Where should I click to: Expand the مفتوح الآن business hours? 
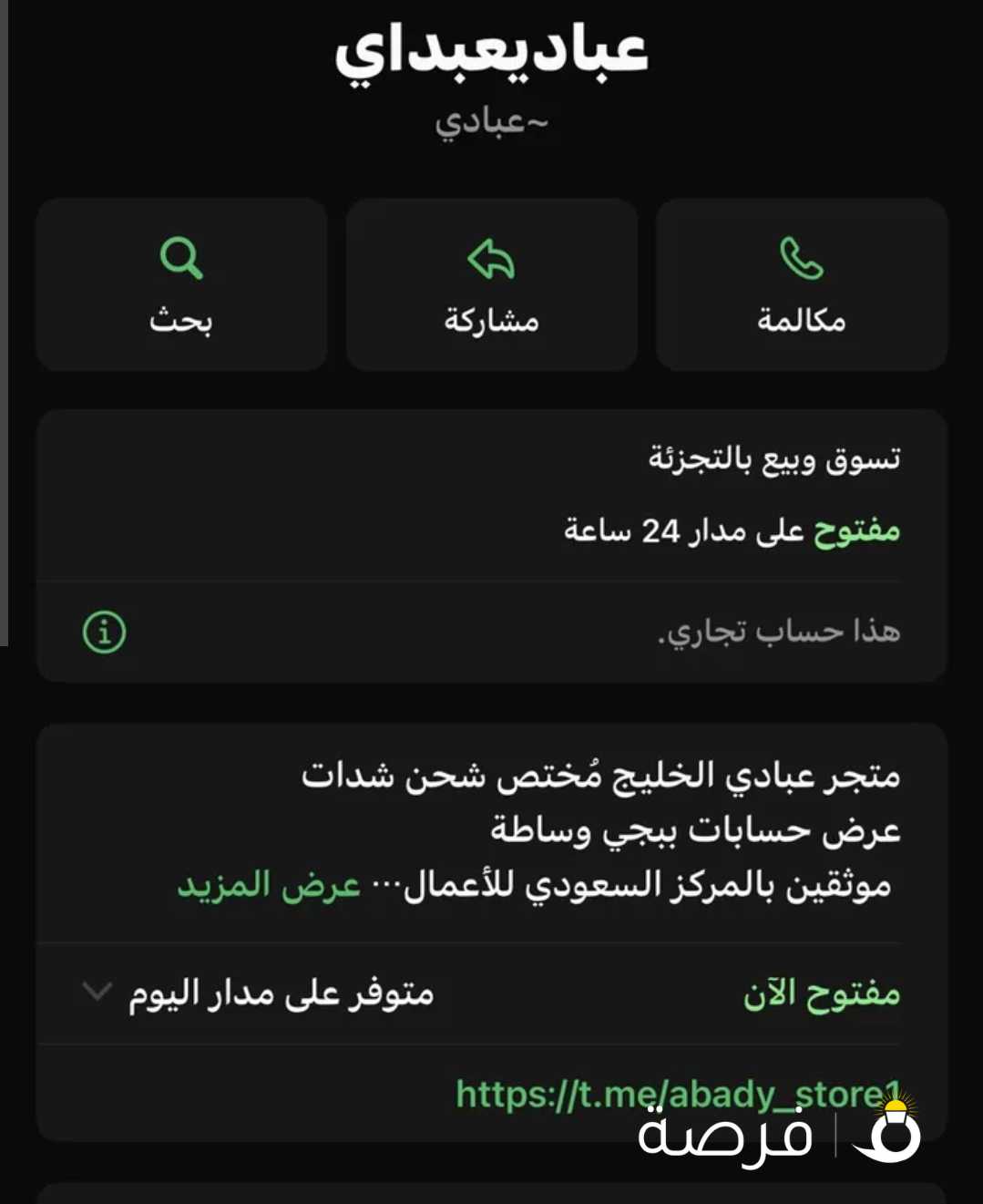[97, 992]
